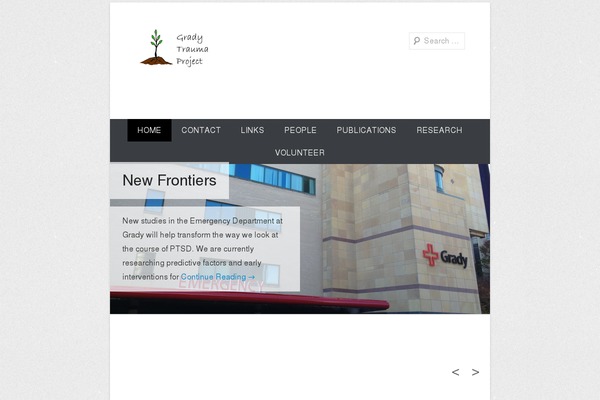The width and height of the screenshot is (600, 400).
Task: Tap the Search field
Action: pyautogui.click(x=441, y=41)
